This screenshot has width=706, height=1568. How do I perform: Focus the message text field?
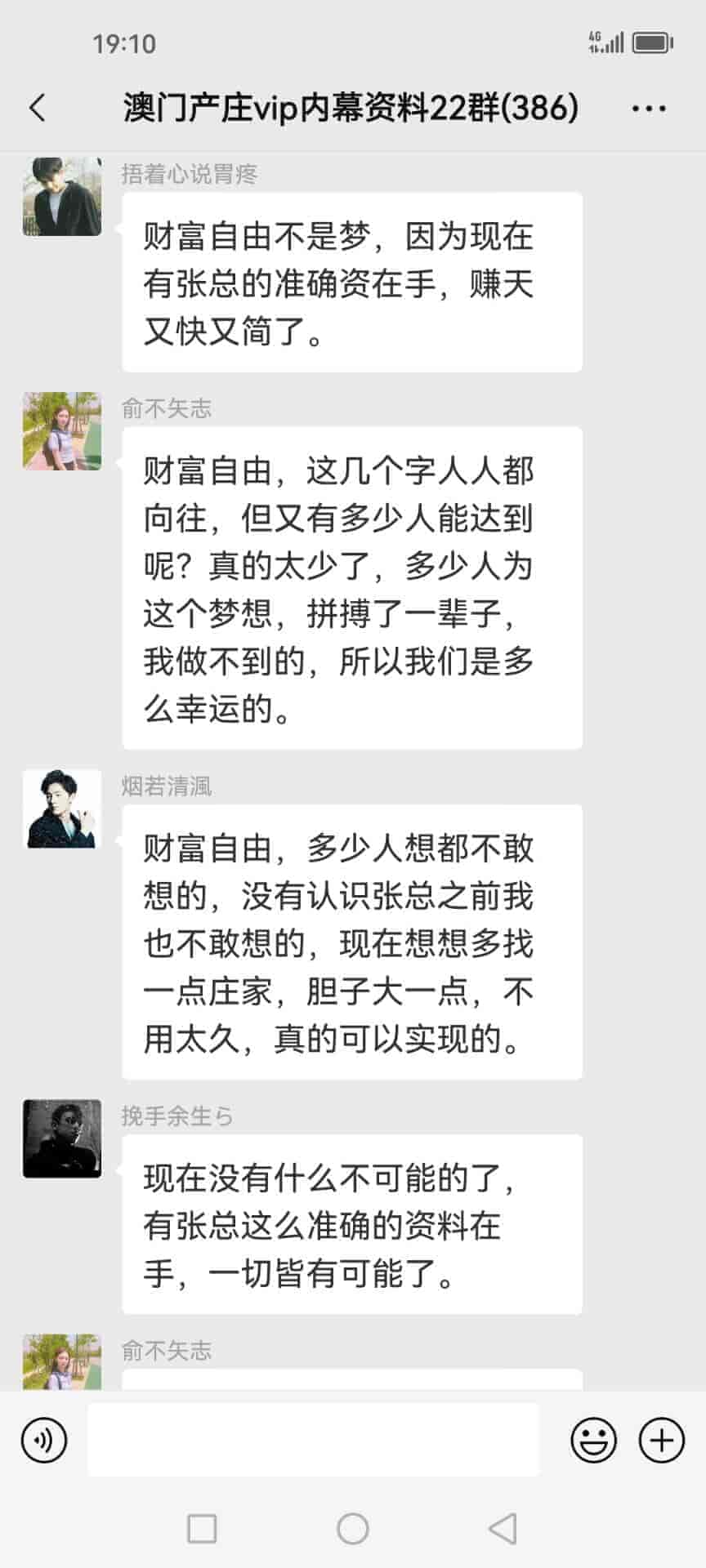point(313,1440)
